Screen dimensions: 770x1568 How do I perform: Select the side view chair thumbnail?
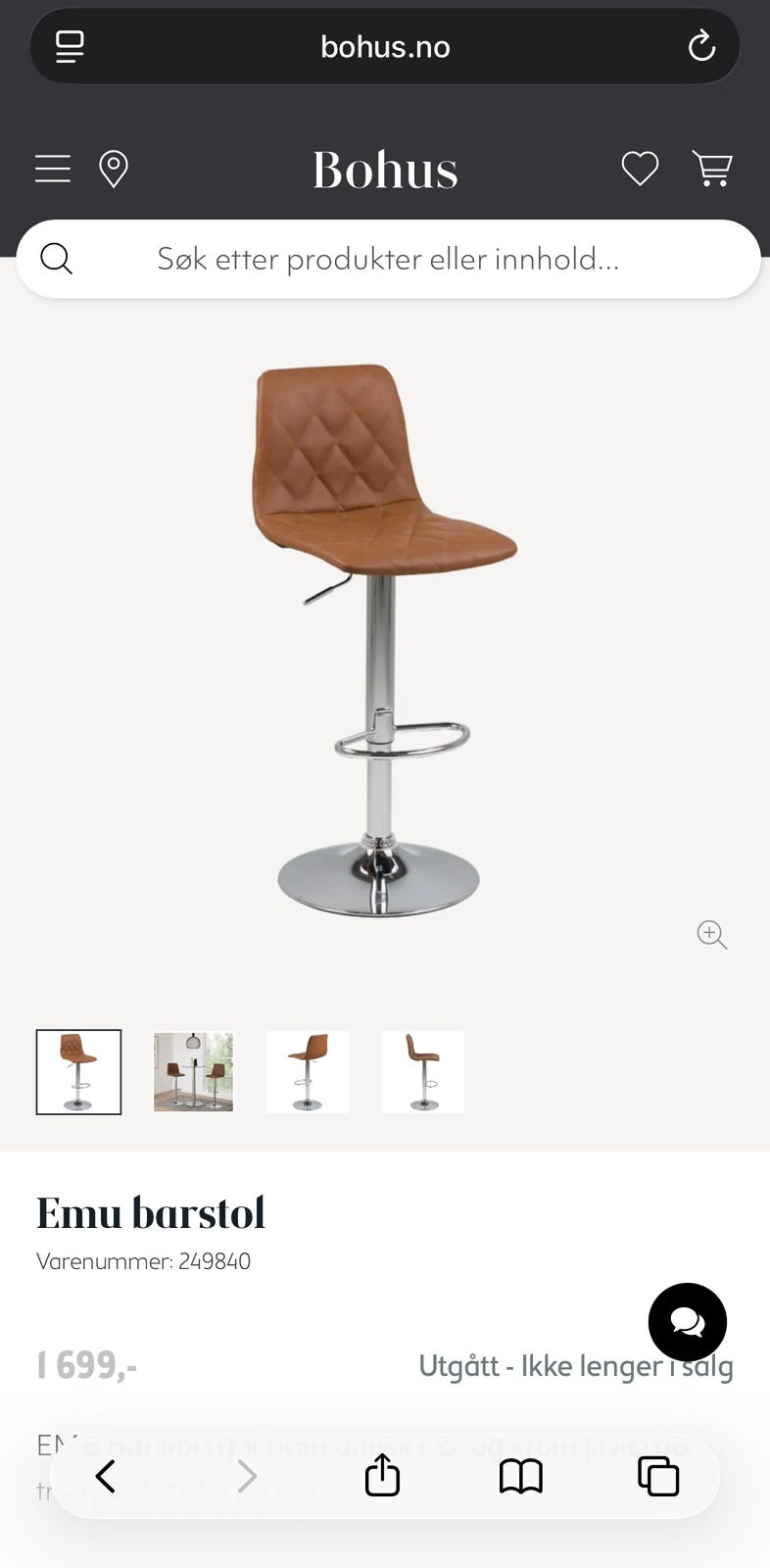point(422,1072)
